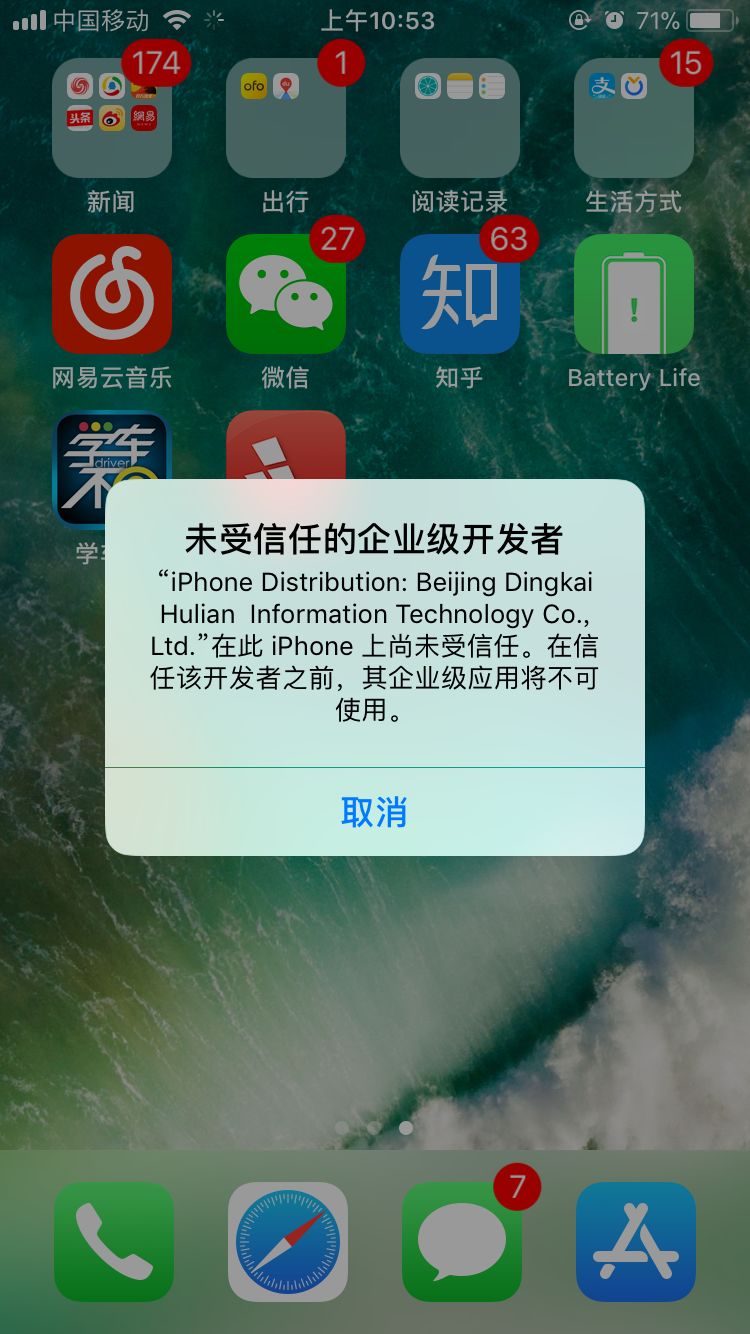750x1334 pixels.
Task: Open the 阅读记录 folder
Action: (460, 118)
